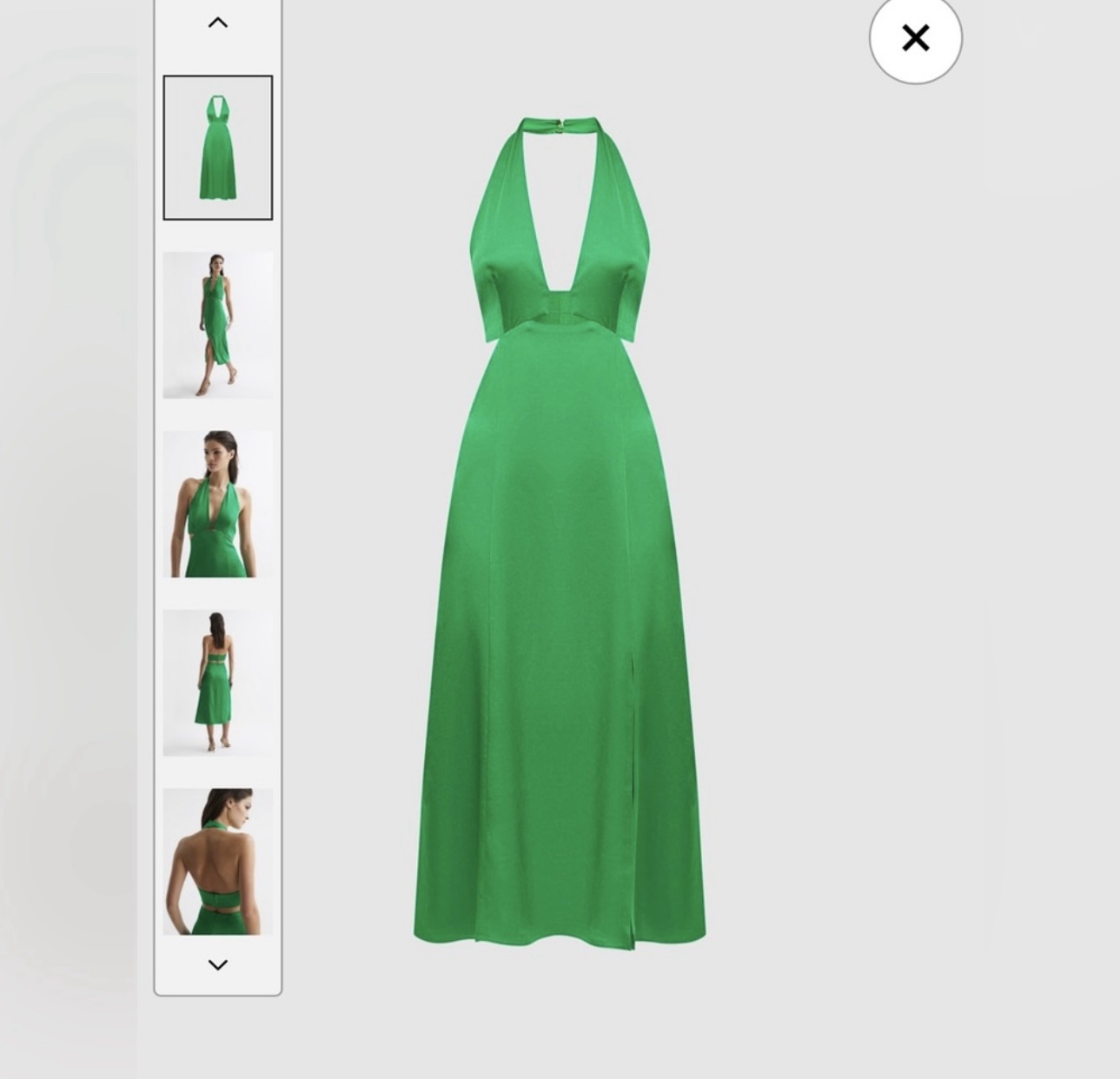Select the flat dress-only thumbnail
Viewport: 1120px width, 1079px height.
point(218,148)
